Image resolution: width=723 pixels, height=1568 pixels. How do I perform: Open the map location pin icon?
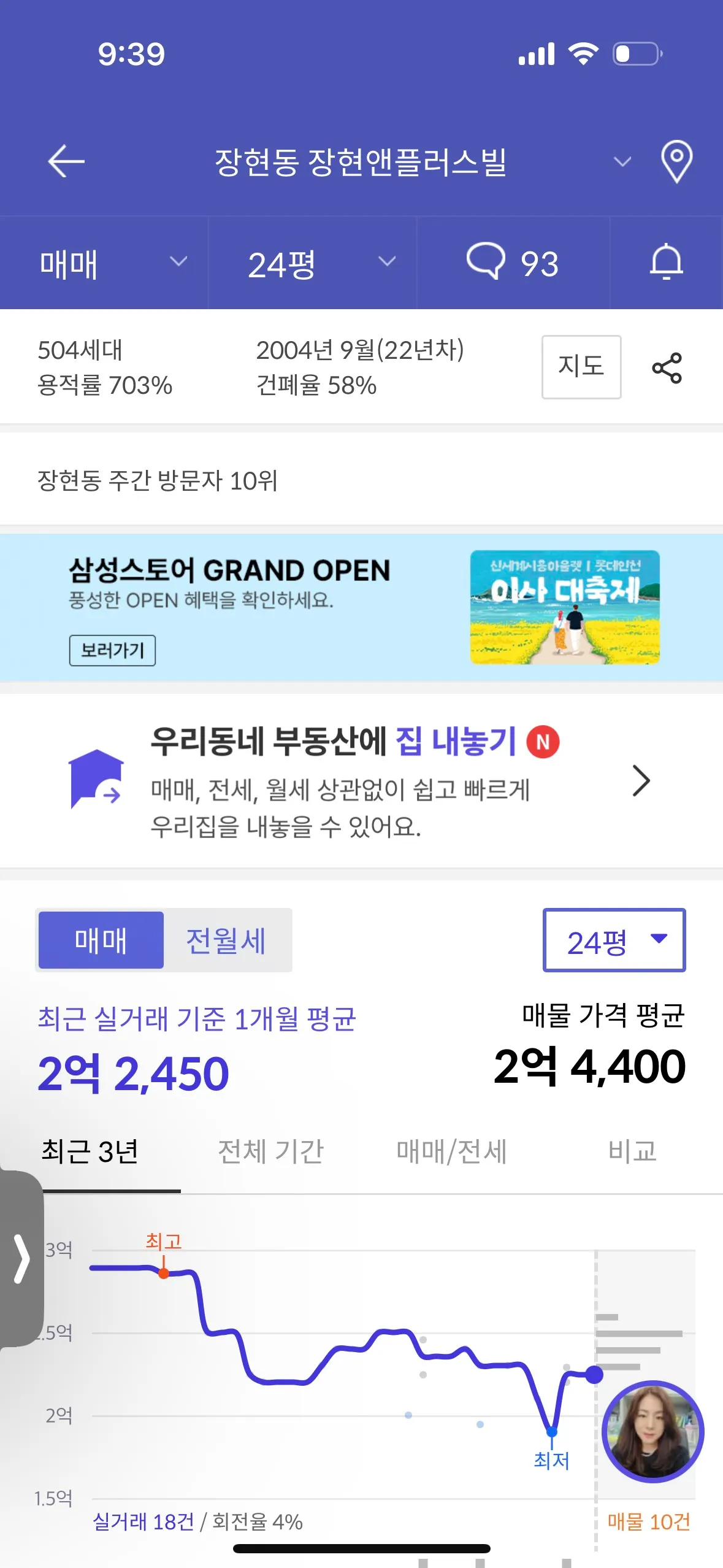[676, 161]
